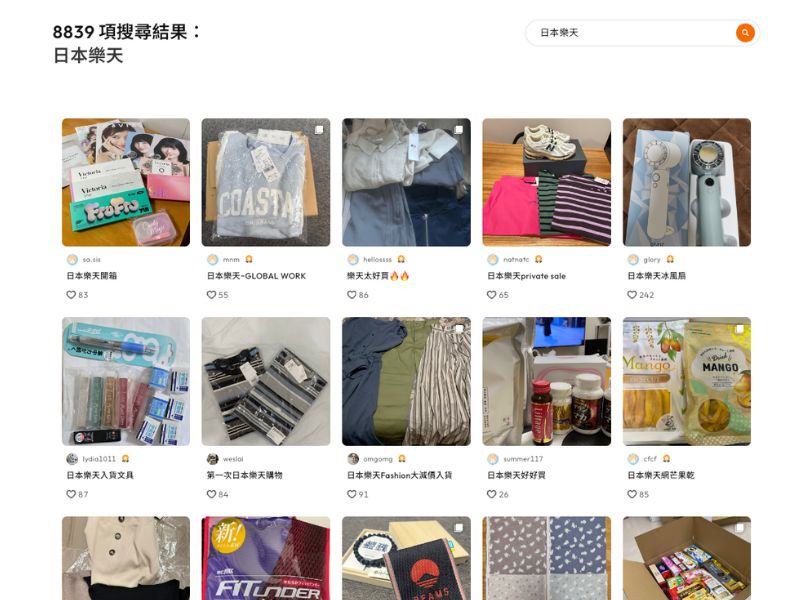Image resolution: width=800 pixels, height=600 pixels.
Task: Open the 日本樂天Fashion大減價入貨 post
Action: click(406, 382)
